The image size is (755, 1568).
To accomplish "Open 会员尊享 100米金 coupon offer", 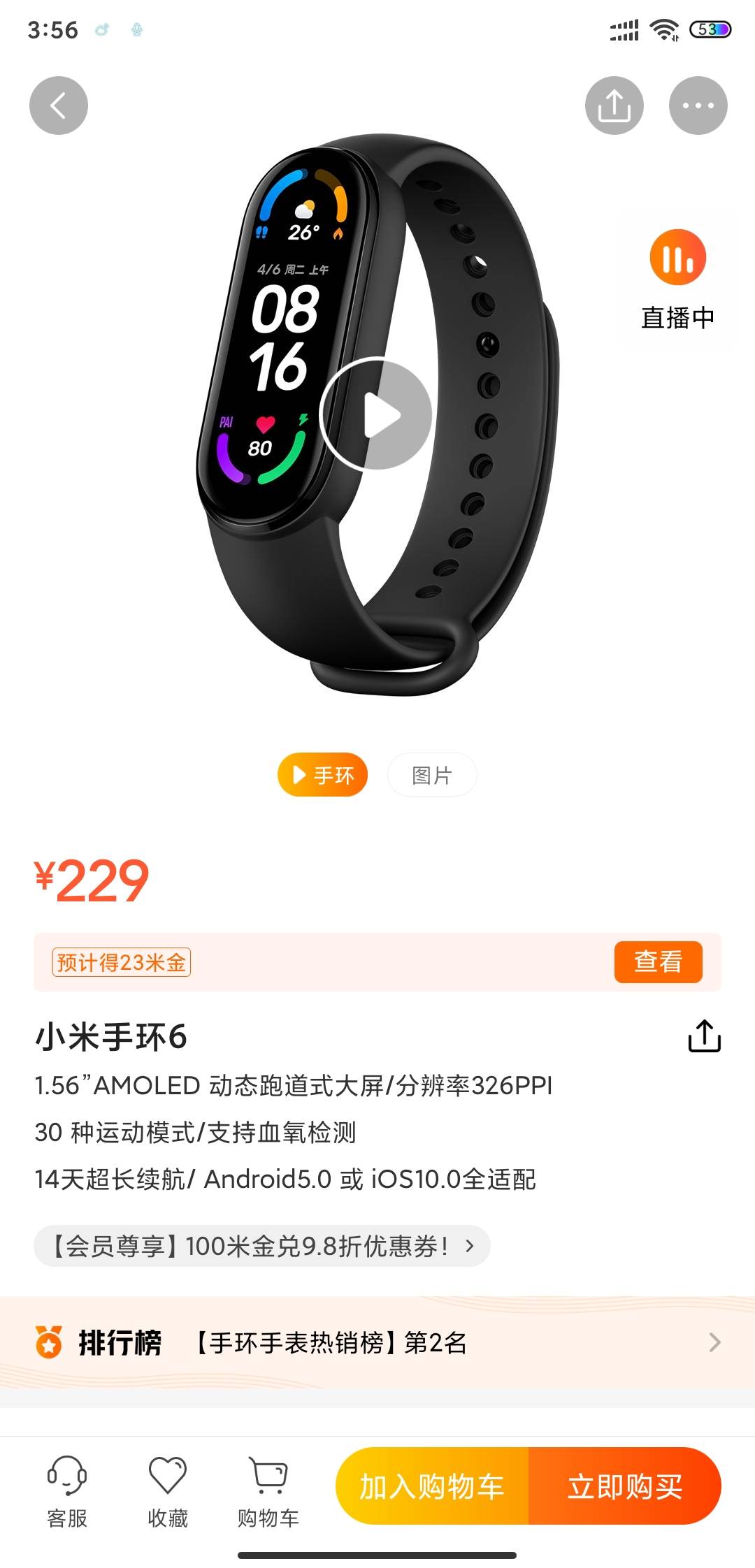I will [x=262, y=1246].
